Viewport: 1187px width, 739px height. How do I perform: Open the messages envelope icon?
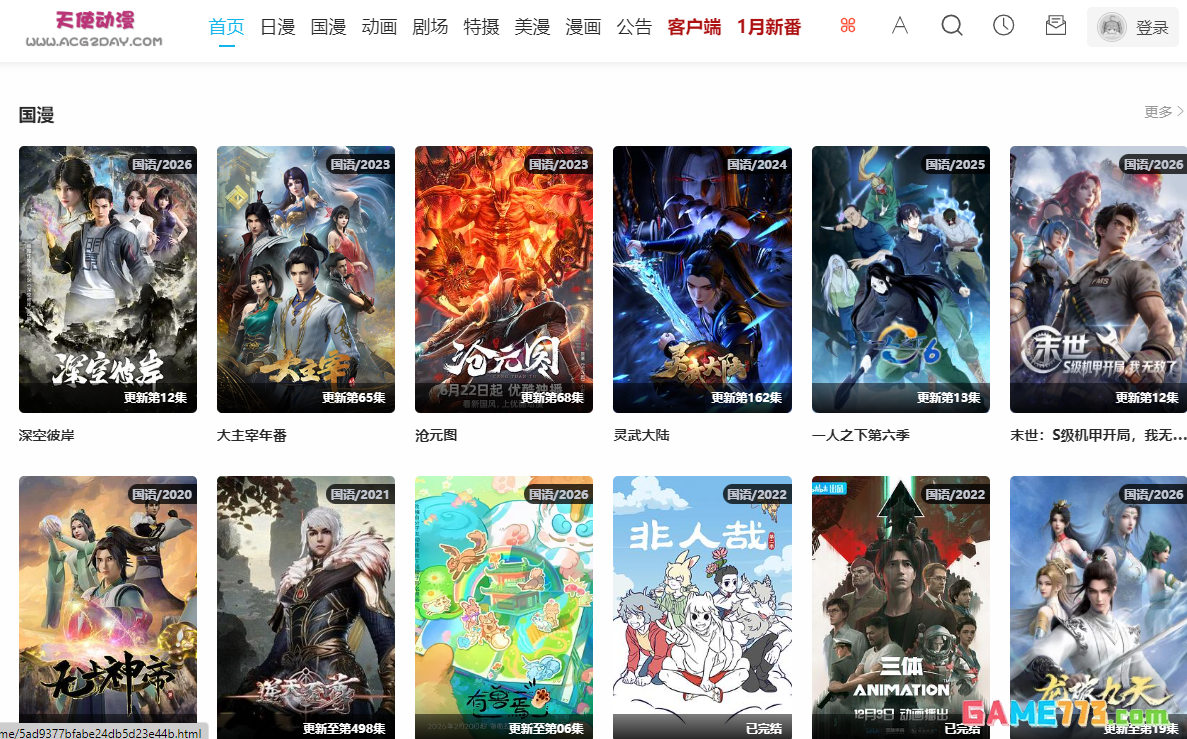(x=1055, y=26)
